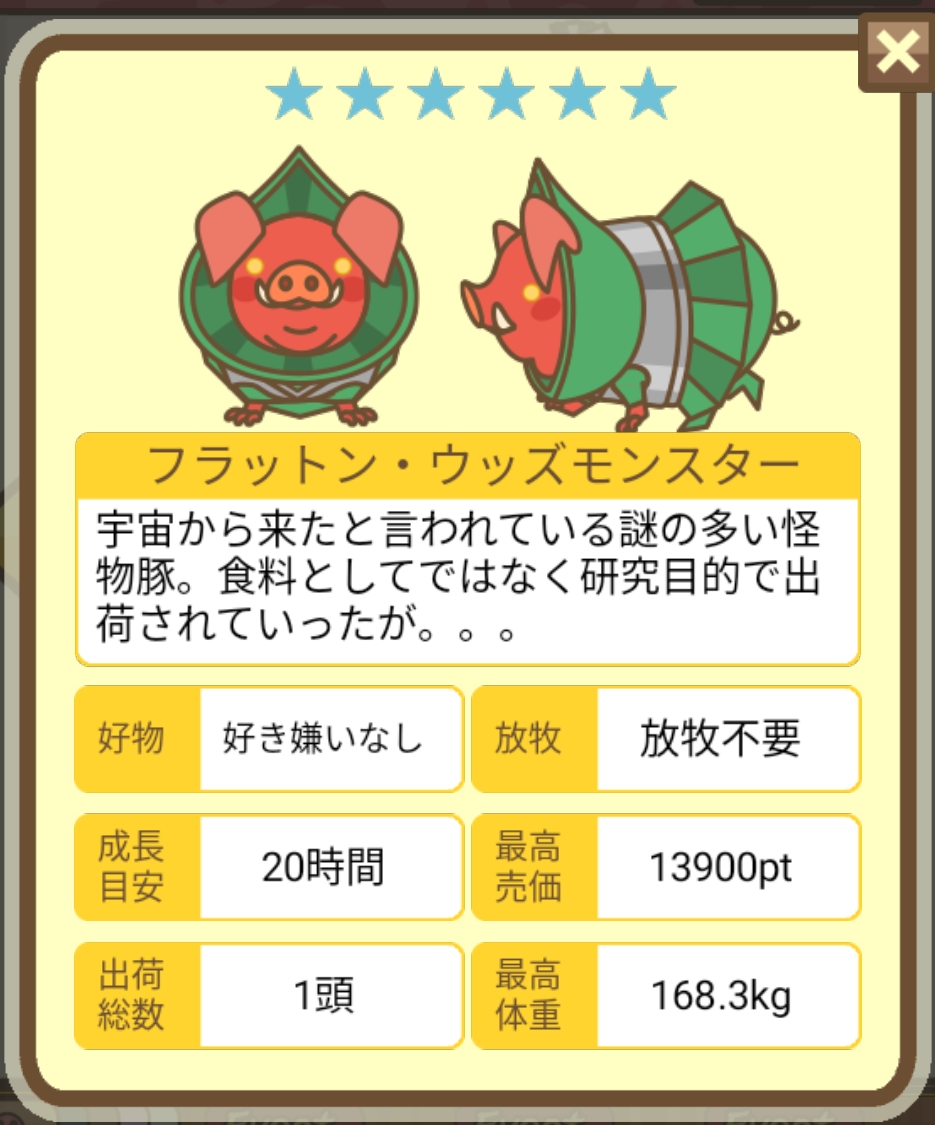Close the pig detail dialog
The image size is (935, 1125).
tap(896, 51)
